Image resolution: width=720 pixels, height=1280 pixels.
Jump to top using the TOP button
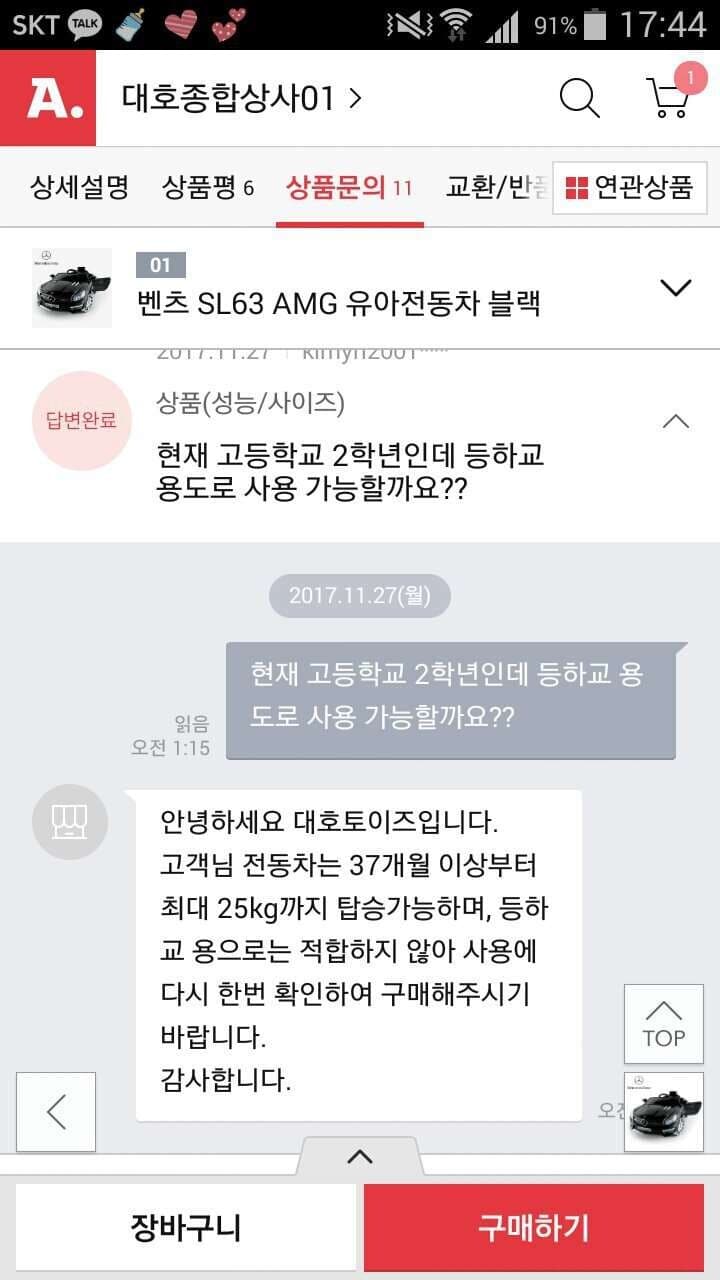pyautogui.click(x=663, y=1023)
